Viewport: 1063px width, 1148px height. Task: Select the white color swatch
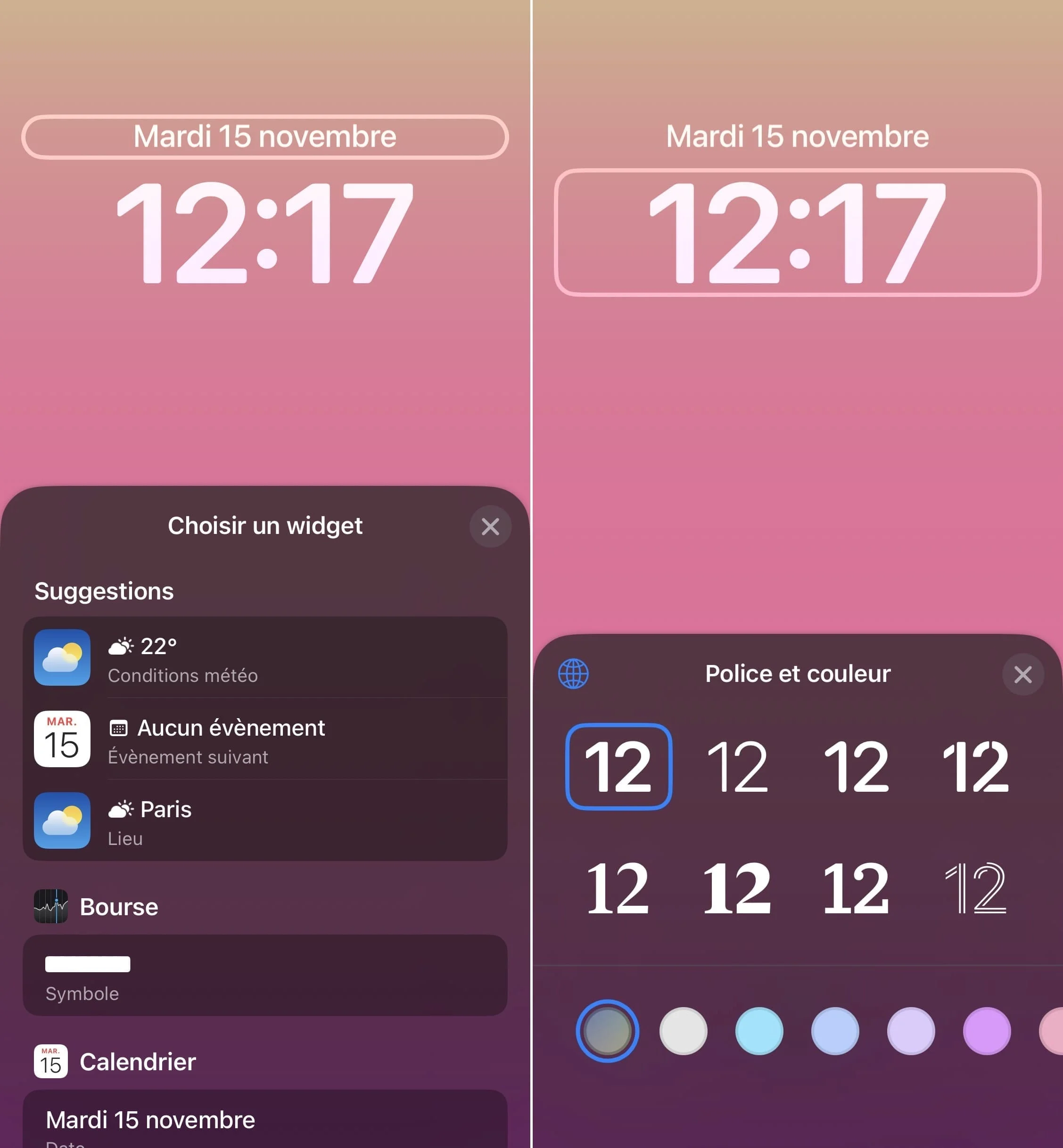[x=683, y=1031]
